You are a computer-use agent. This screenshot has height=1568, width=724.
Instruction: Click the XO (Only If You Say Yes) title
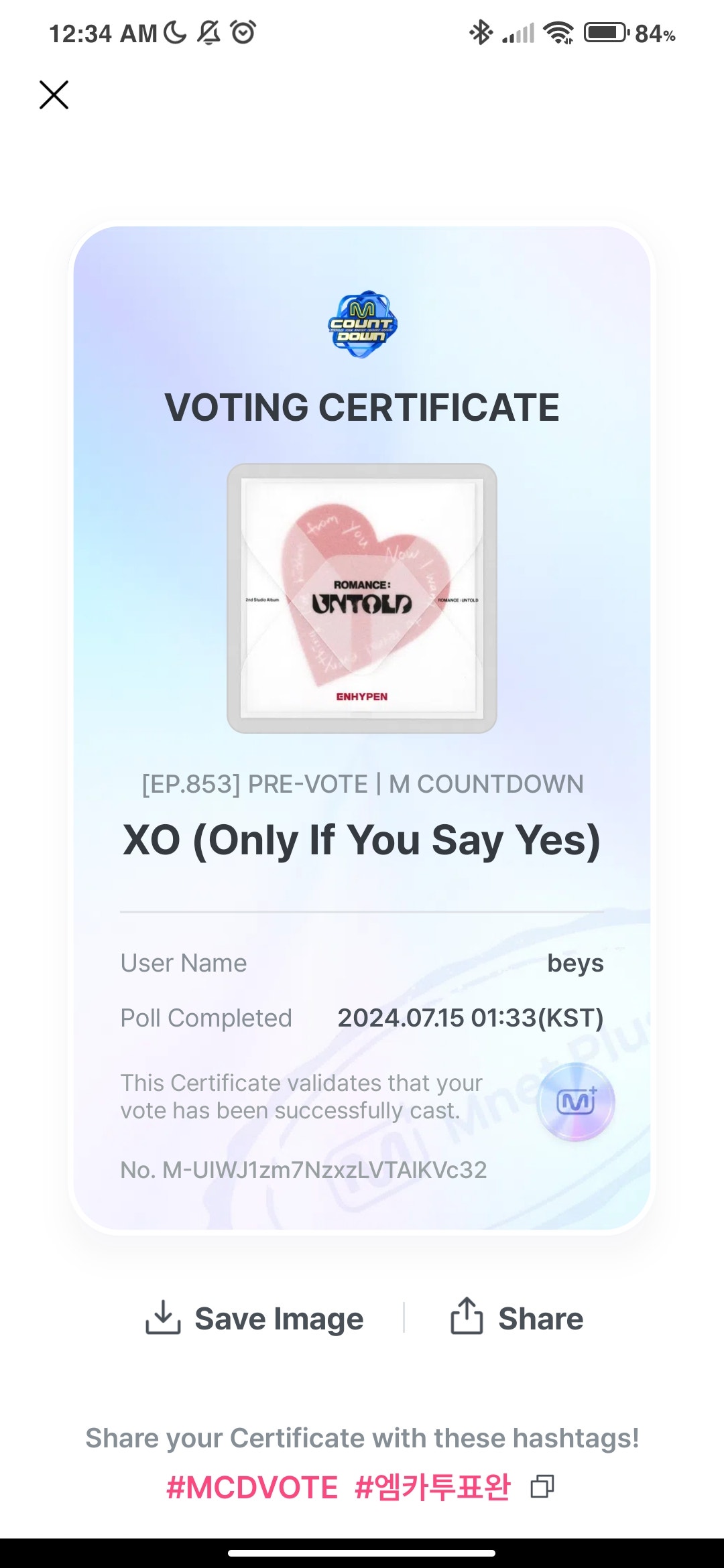pyautogui.click(x=362, y=838)
